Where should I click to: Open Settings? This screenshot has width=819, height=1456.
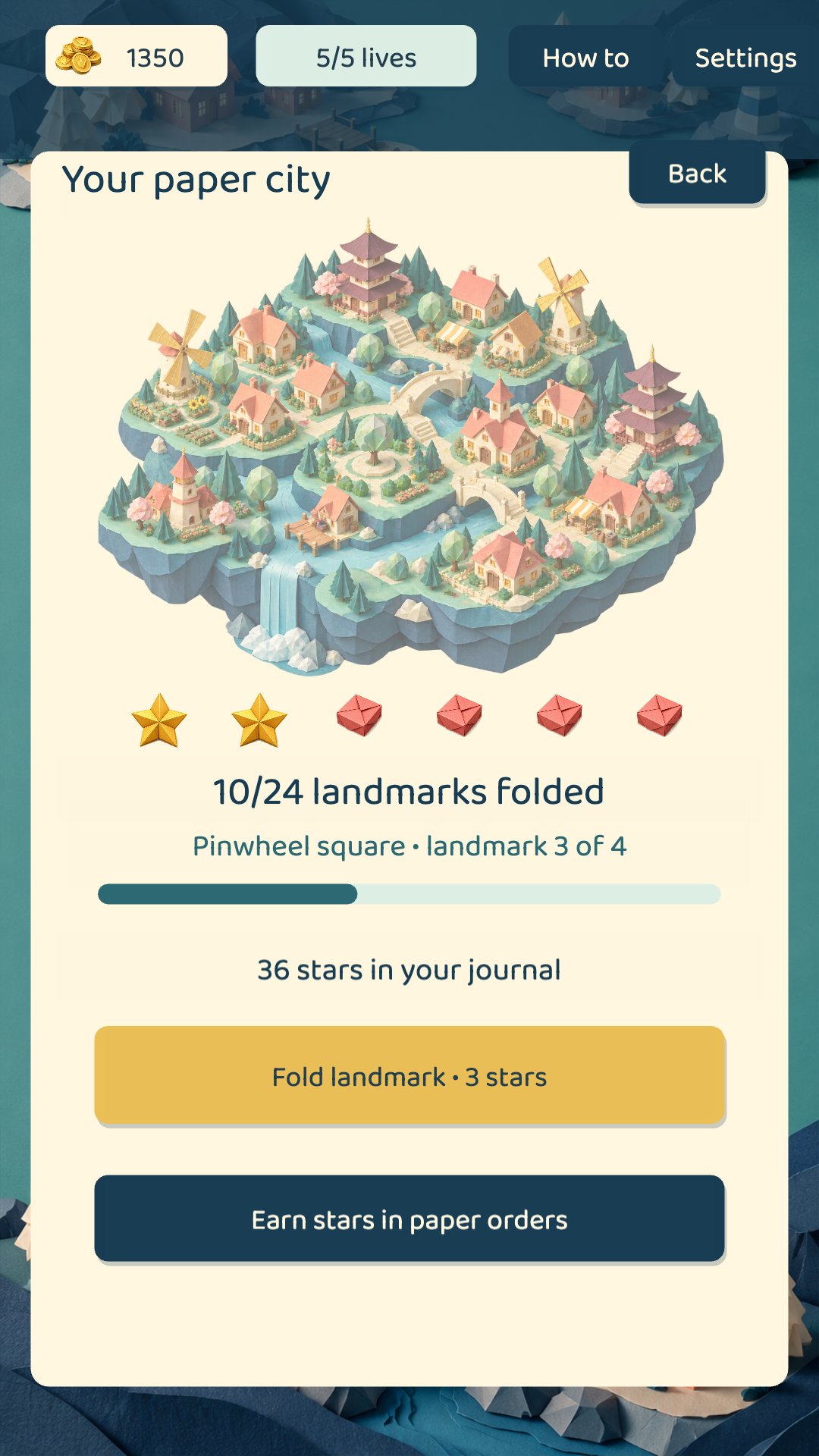pyautogui.click(x=745, y=58)
